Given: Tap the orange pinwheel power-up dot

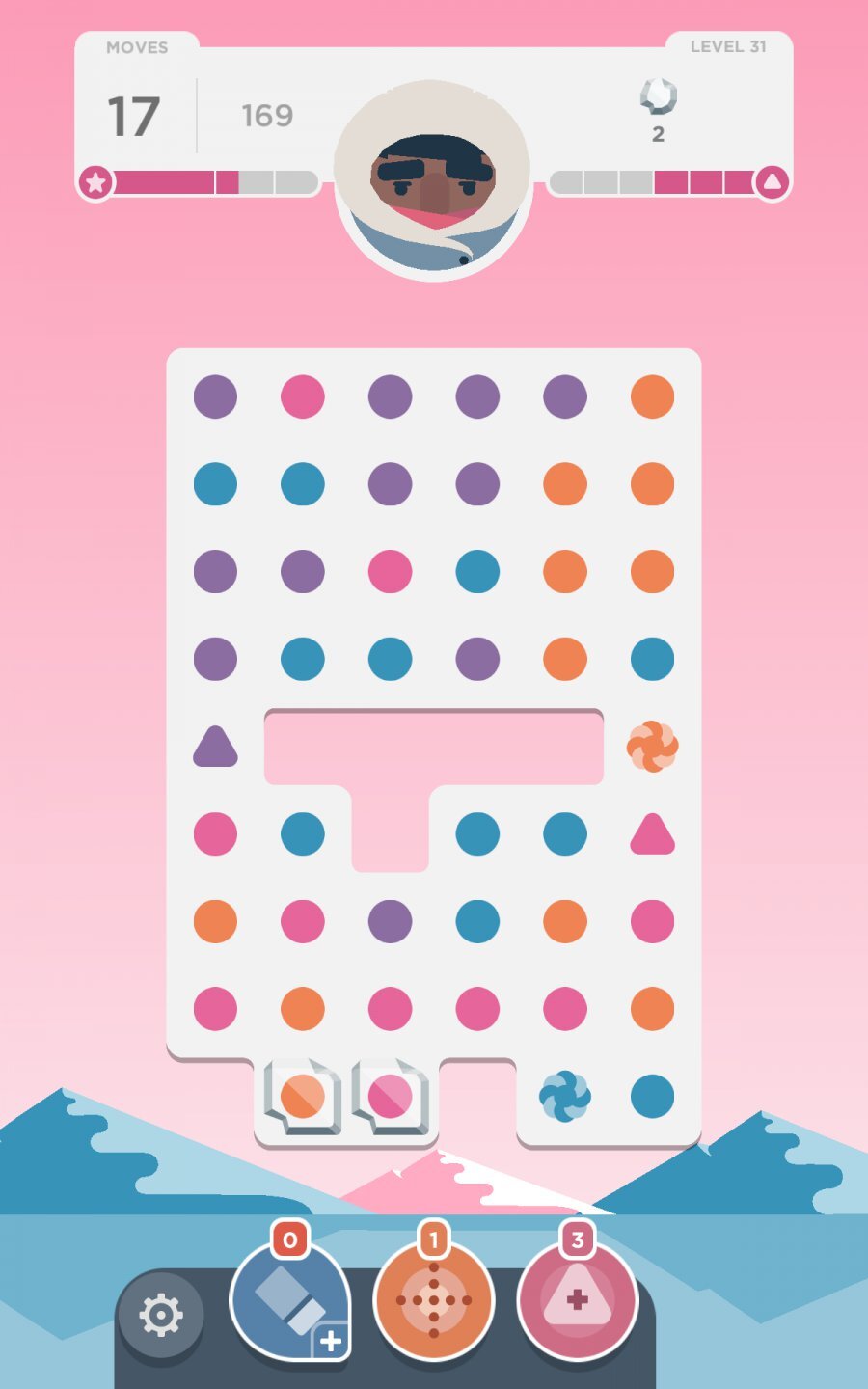Looking at the screenshot, I should pos(654,746).
